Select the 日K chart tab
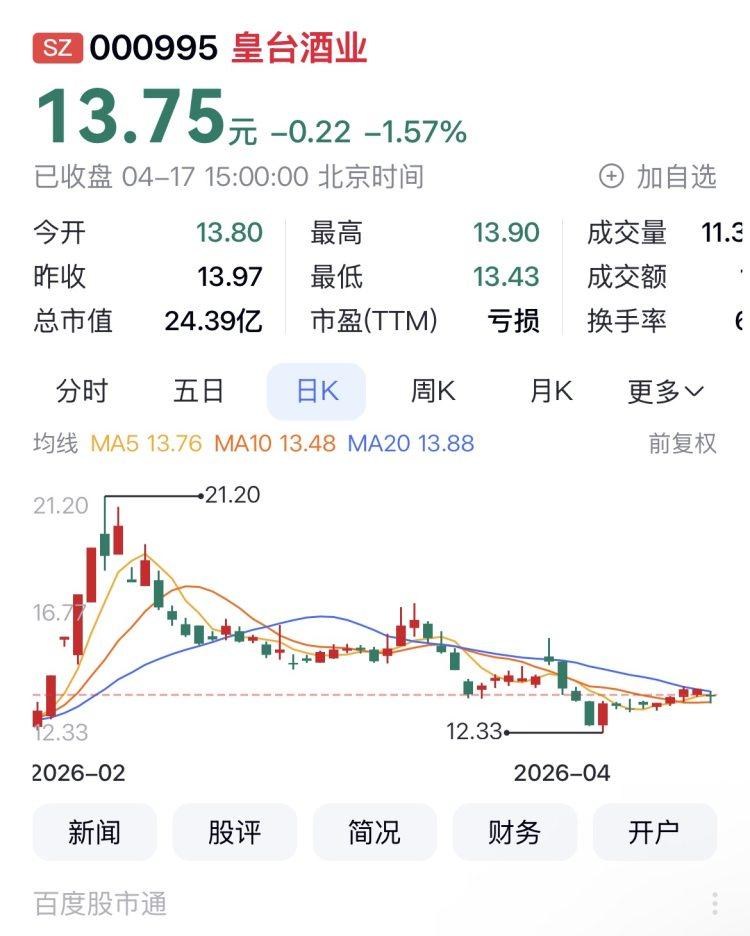Screen dimensions: 750x936 (316, 391)
